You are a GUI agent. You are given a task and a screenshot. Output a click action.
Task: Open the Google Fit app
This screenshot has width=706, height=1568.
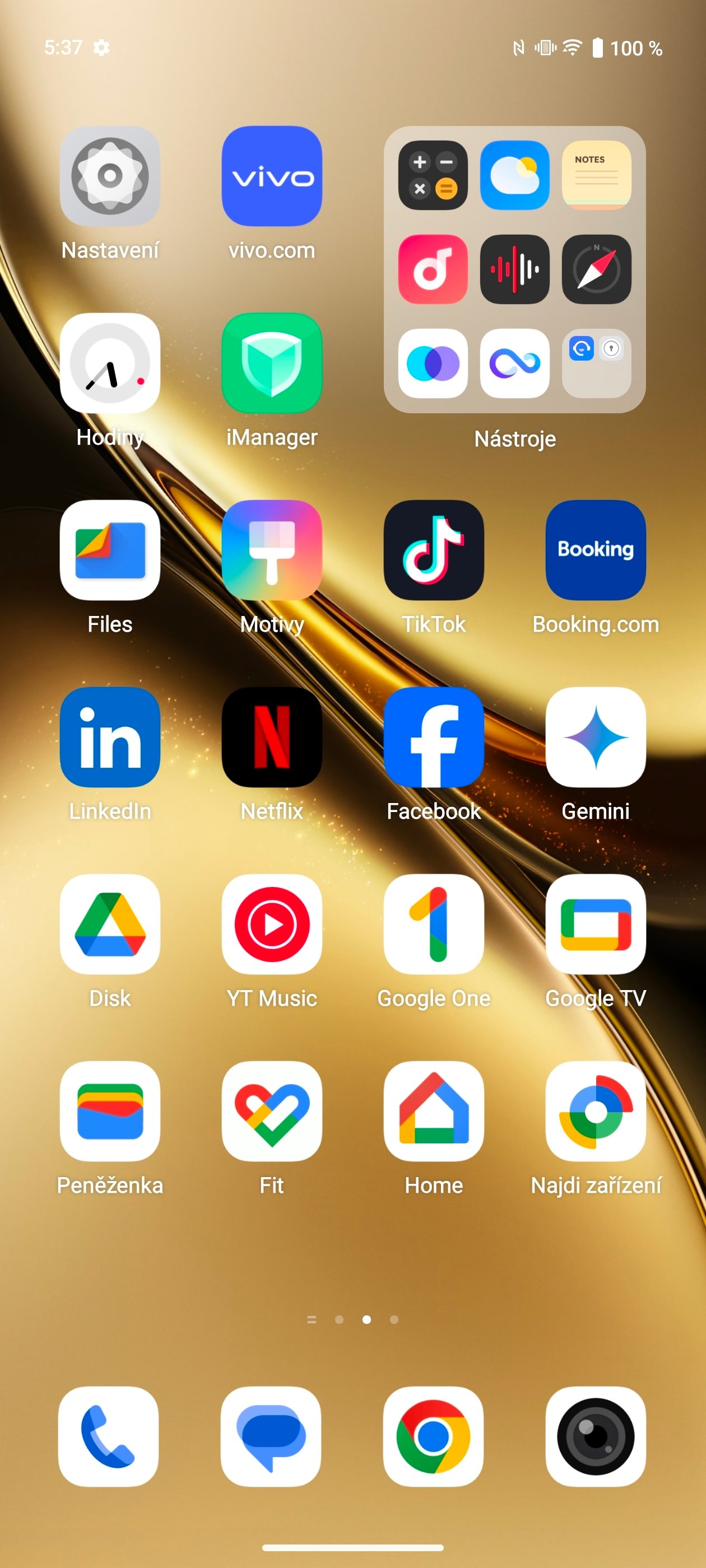(x=272, y=1114)
